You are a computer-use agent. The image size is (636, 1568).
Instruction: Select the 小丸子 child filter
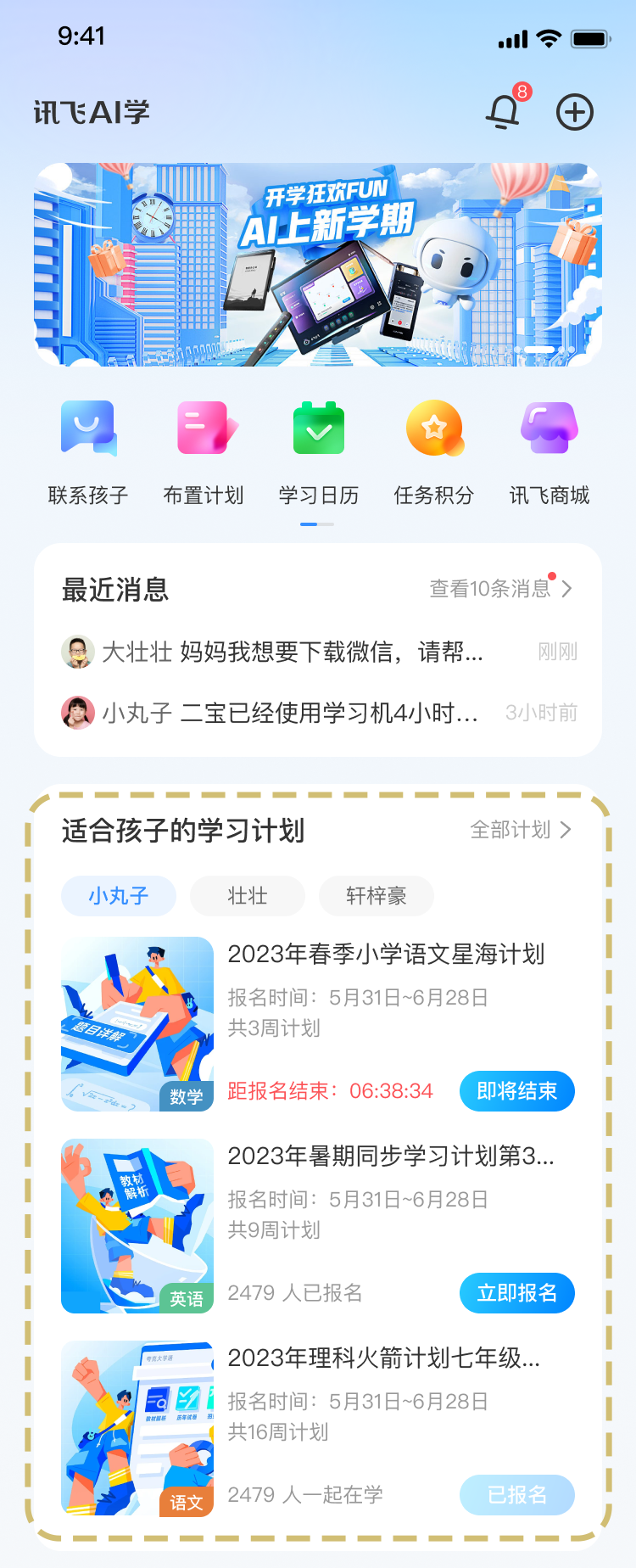tap(118, 896)
